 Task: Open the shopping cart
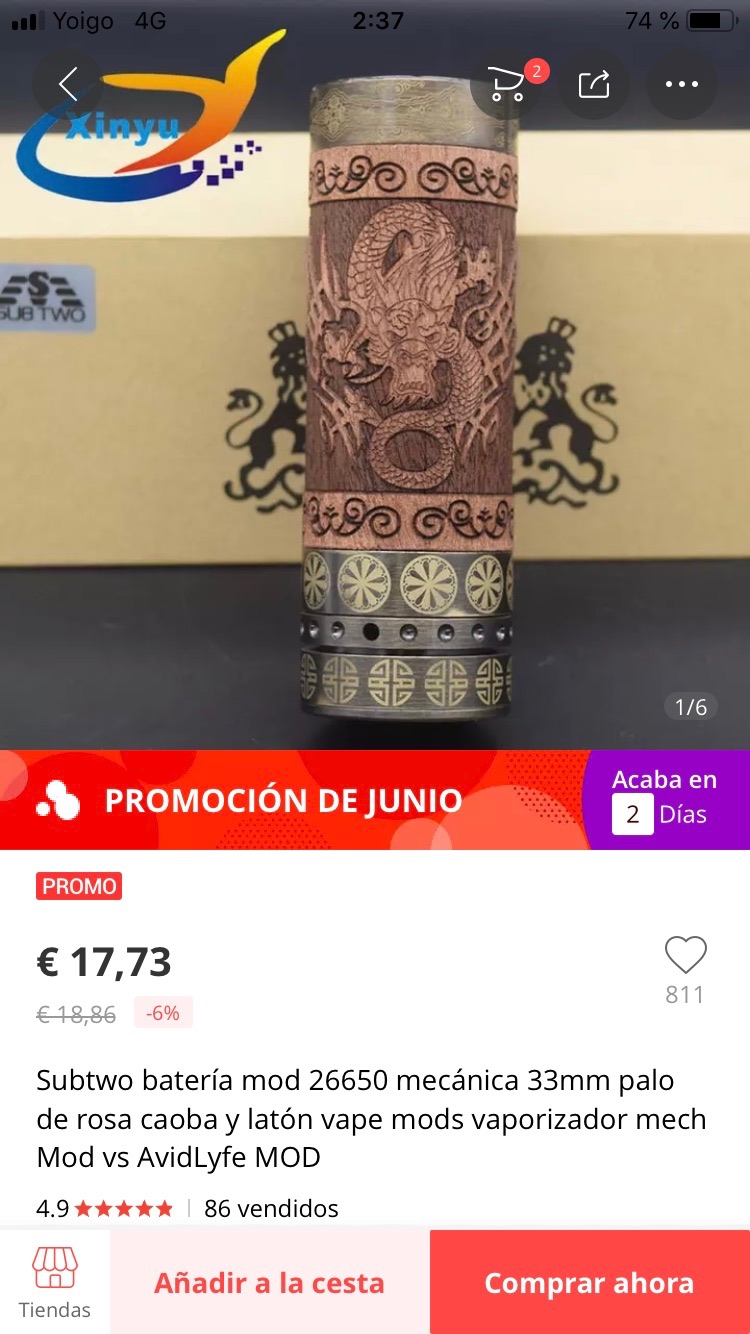pyautogui.click(x=507, y=85)
